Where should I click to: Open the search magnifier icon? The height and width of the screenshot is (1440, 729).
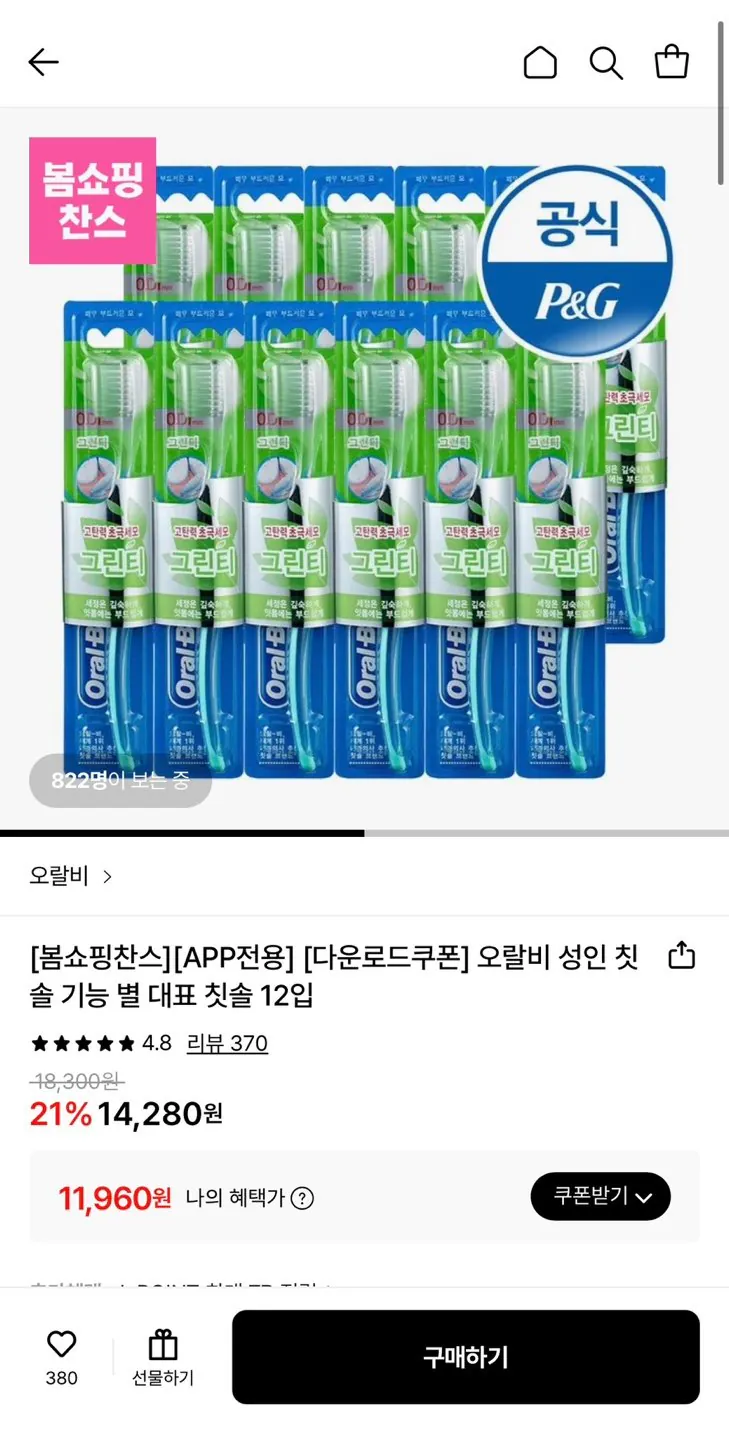pyautogui.click(x=606, y=62)
